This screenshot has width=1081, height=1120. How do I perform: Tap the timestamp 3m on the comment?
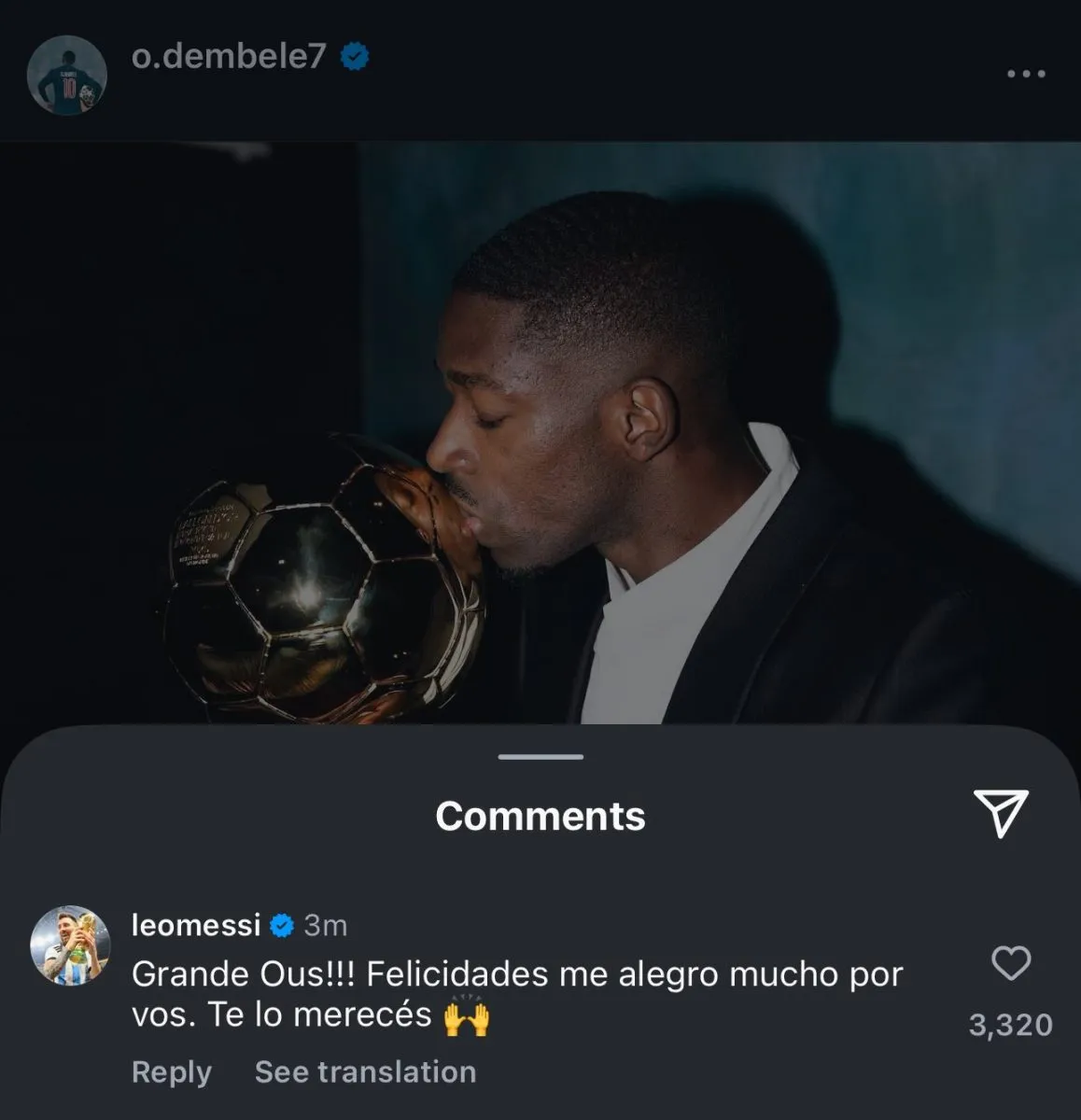point(323,927)
